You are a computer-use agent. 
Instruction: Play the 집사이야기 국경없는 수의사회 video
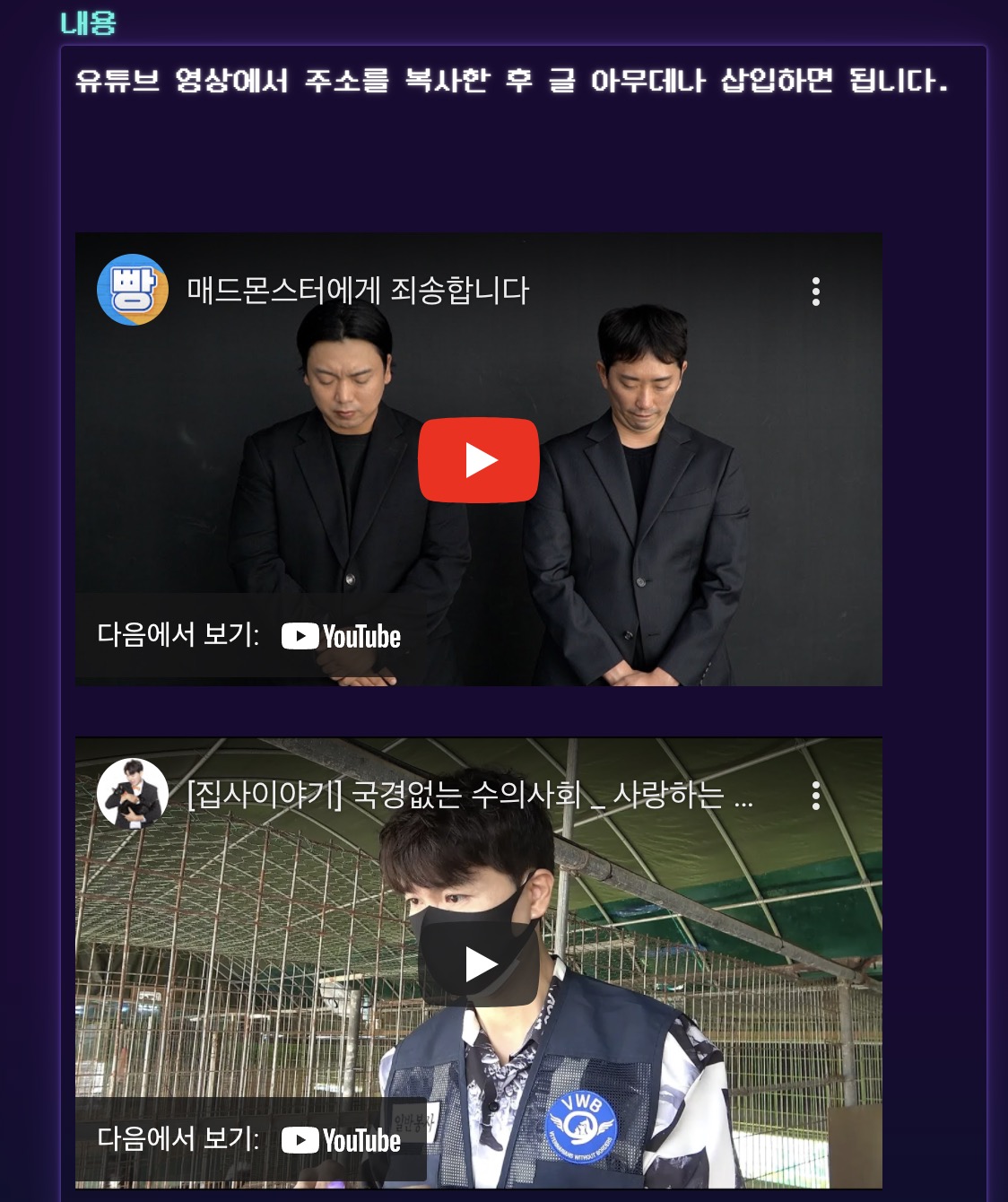point(478,964)
